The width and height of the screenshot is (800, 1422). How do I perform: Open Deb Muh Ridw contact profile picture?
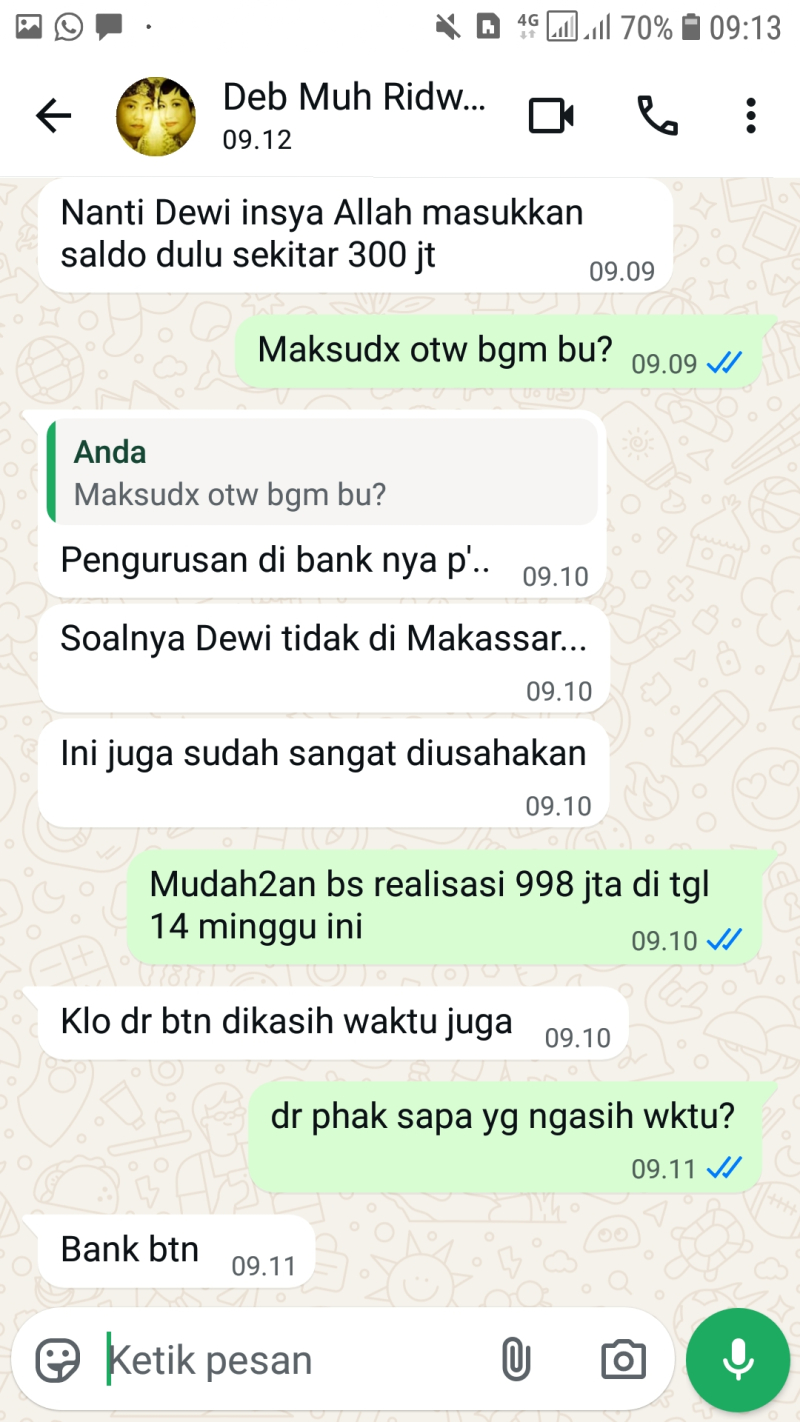coord(156,117)
